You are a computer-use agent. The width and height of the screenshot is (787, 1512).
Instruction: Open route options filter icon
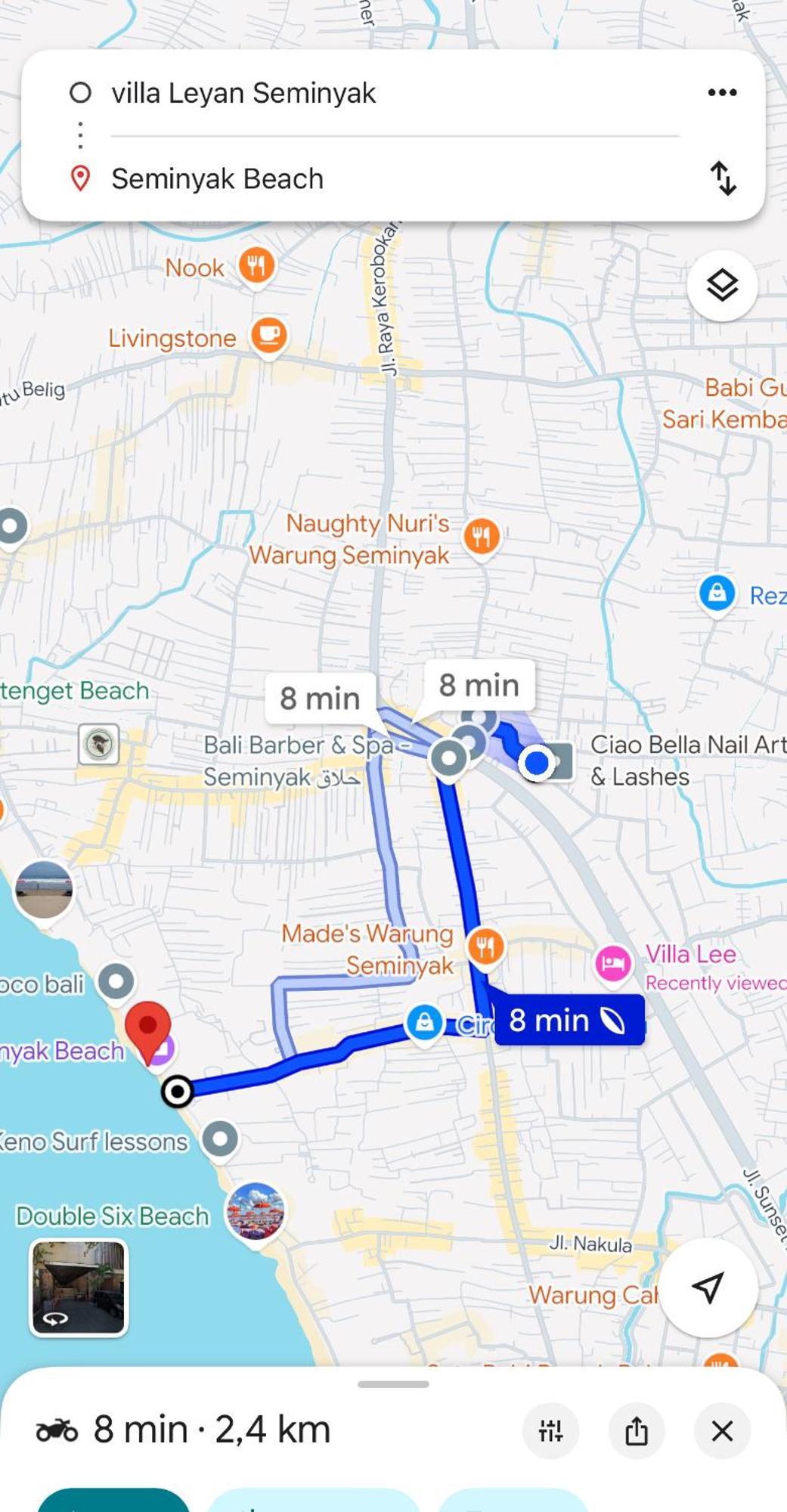pyautogui.click(x=550, y=1430)
